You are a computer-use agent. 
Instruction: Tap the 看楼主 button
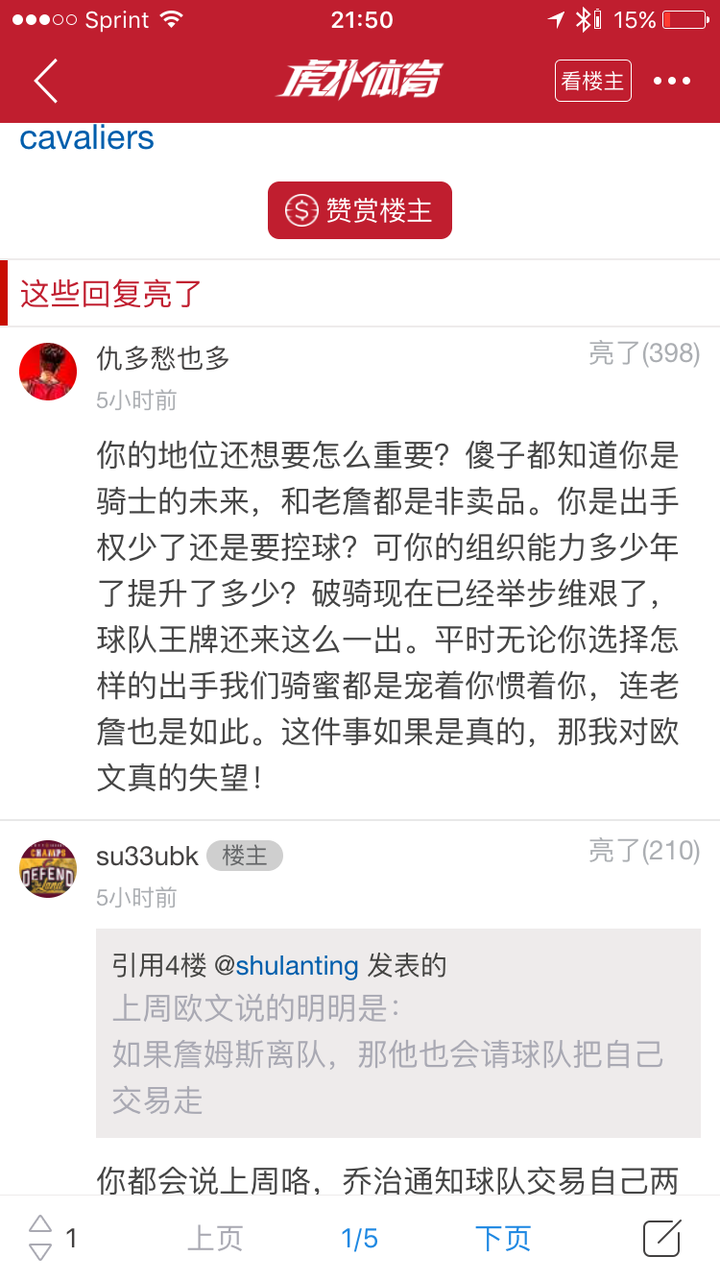[593, 81]
